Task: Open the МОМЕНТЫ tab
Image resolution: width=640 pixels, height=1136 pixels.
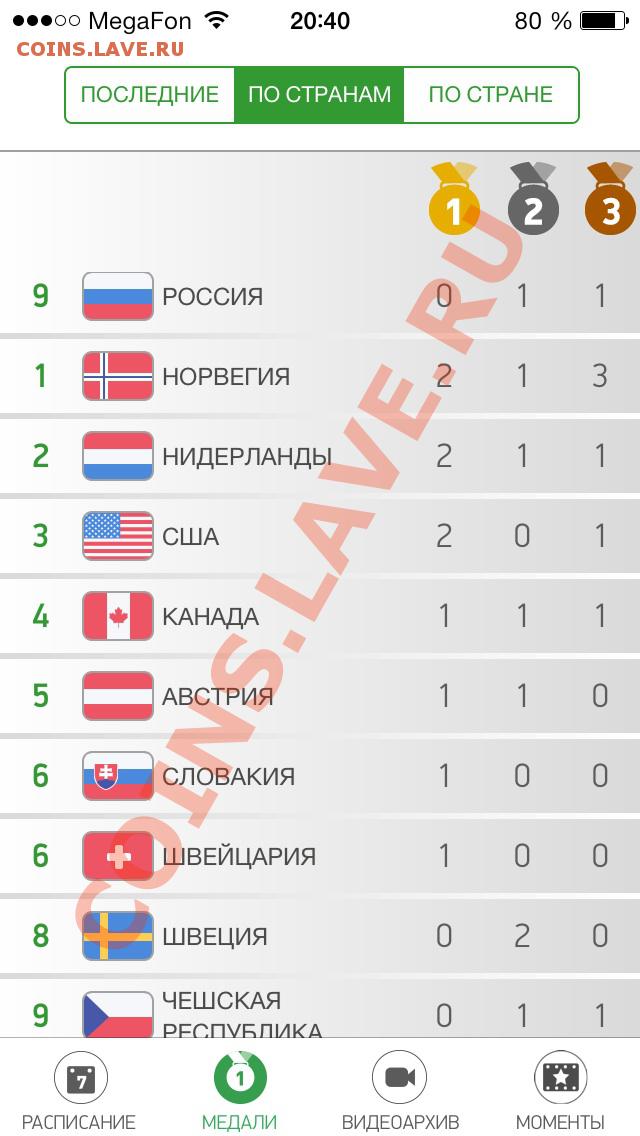Action: 560,1090
